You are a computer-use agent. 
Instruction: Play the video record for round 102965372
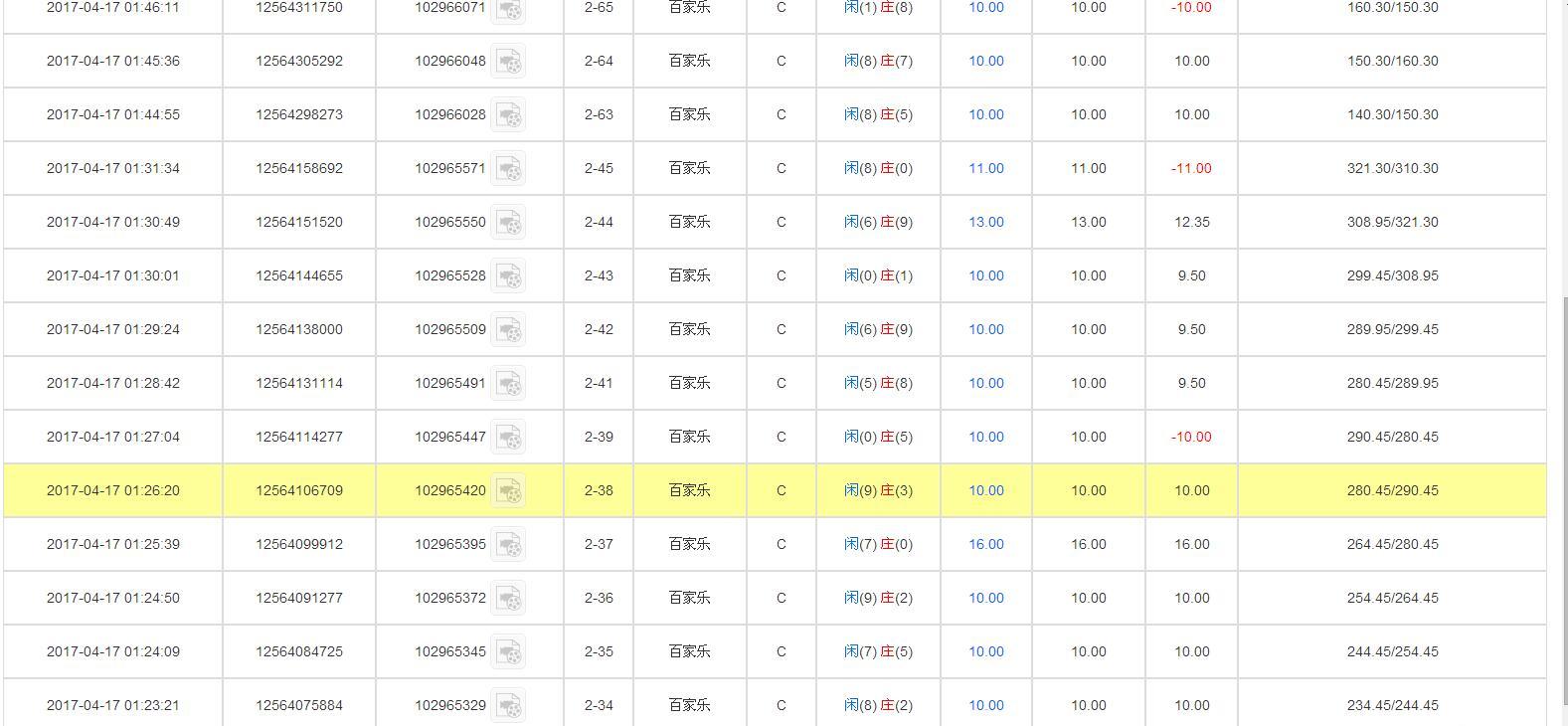509,599
